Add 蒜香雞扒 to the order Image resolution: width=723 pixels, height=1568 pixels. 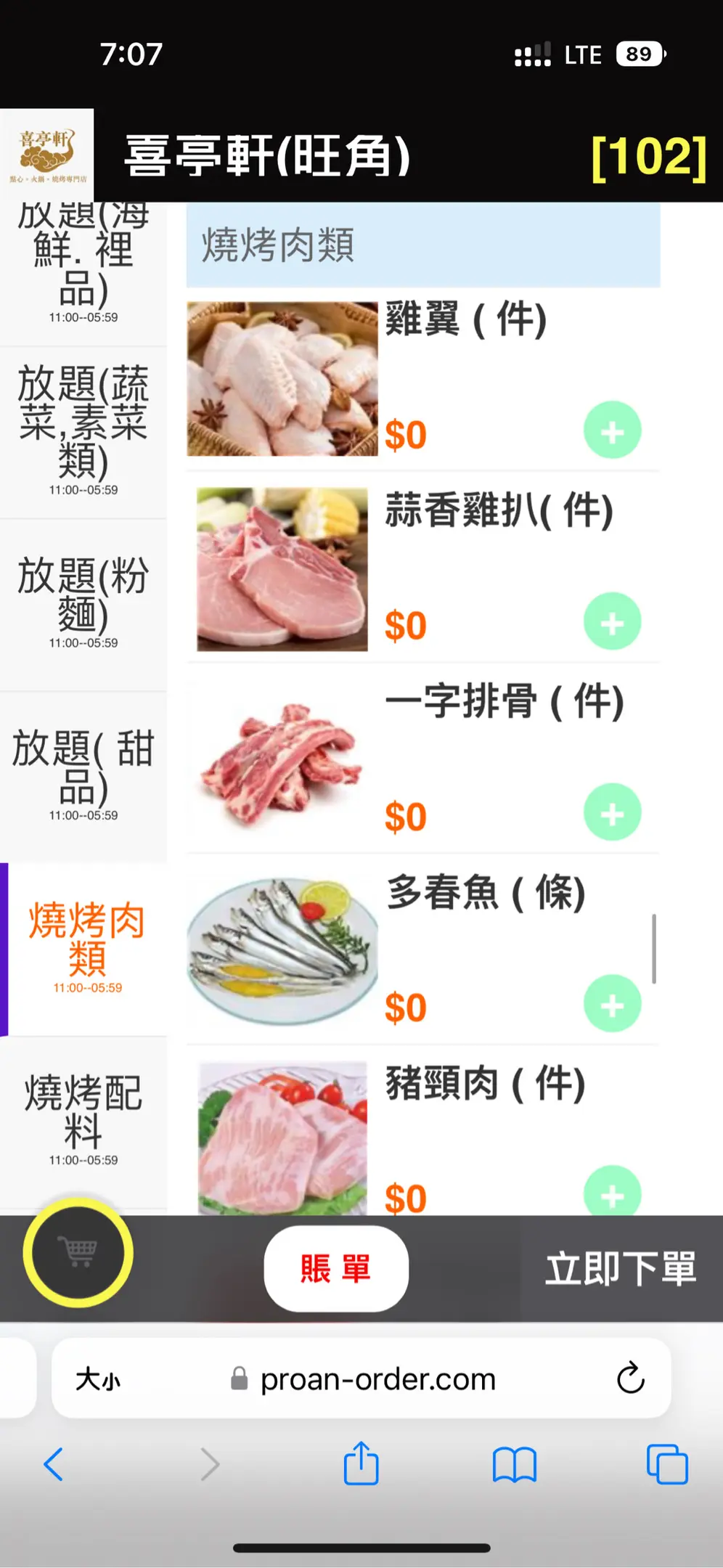tap(612, 622)
